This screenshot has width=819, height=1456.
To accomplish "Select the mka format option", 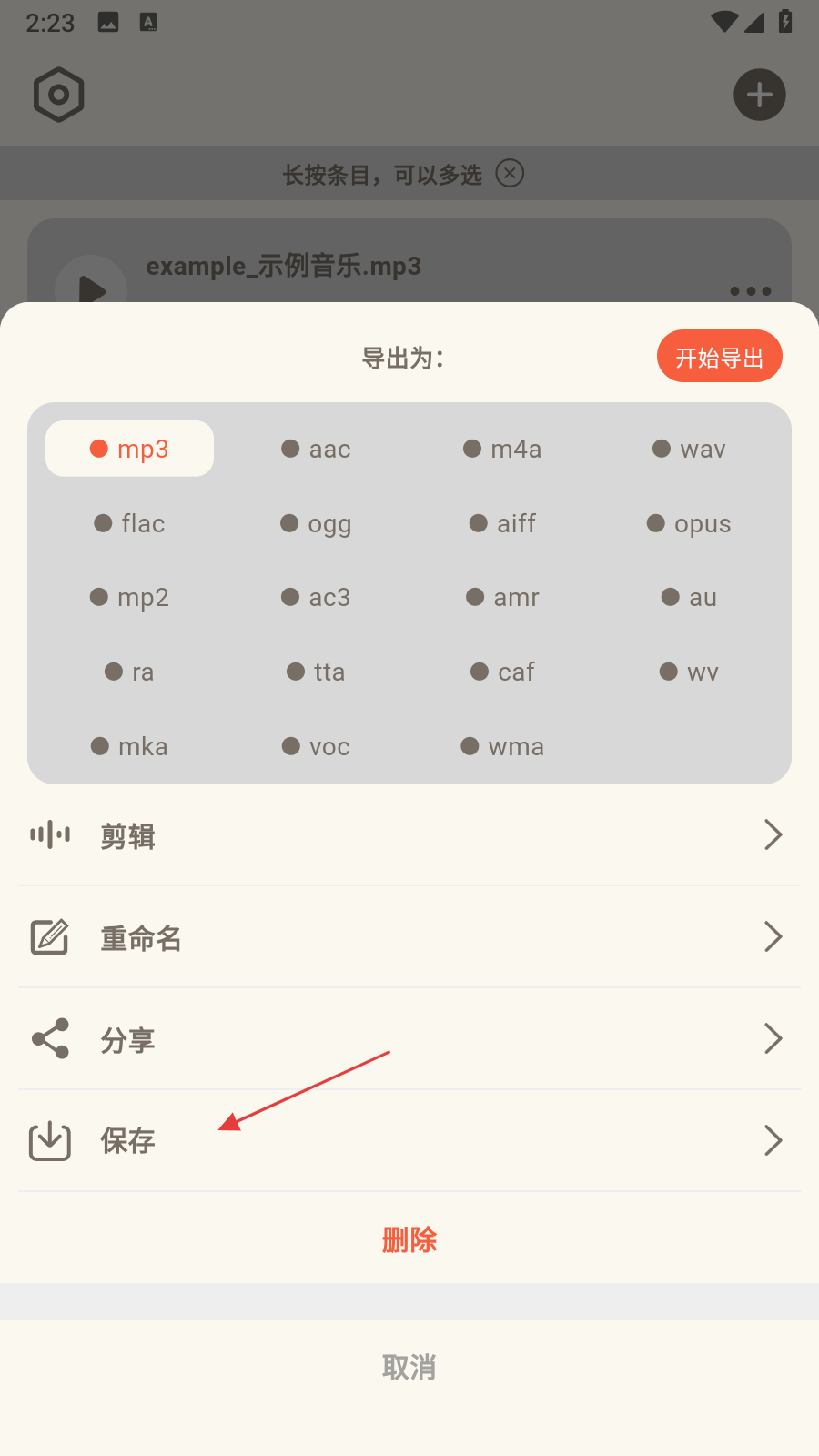I will point(129,746).
